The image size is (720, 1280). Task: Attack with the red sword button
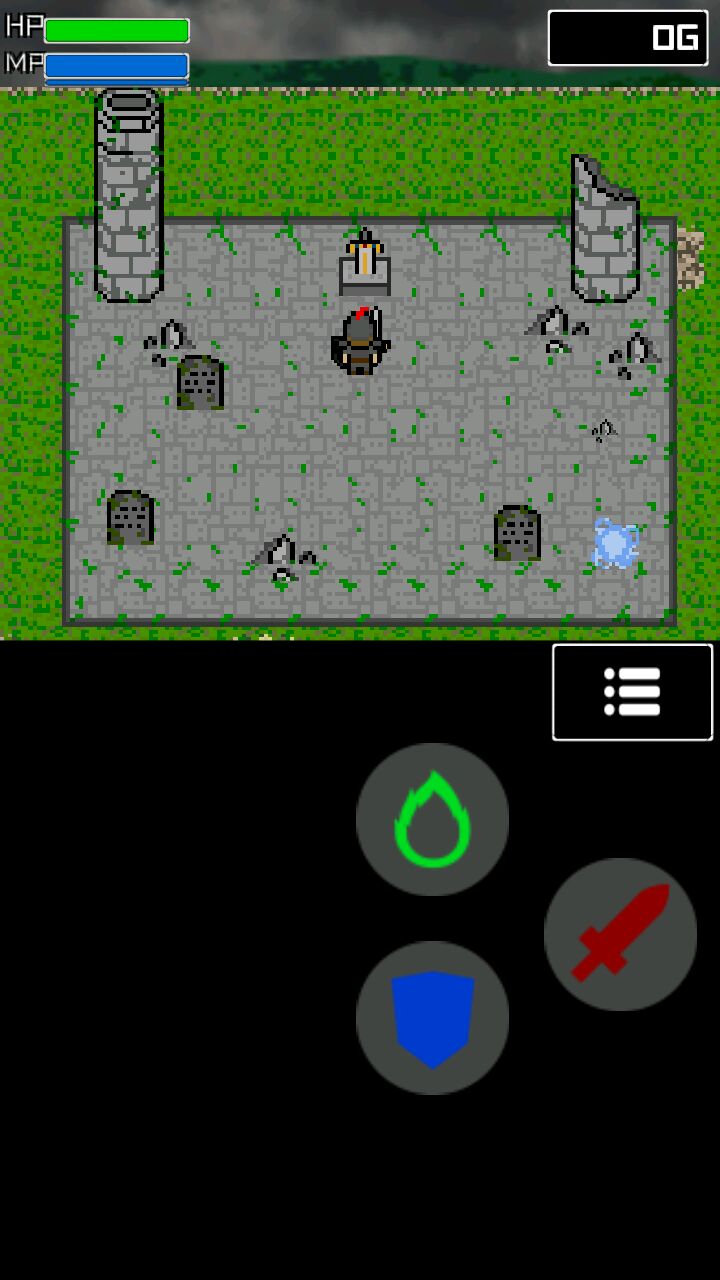(x=620, y=934)
